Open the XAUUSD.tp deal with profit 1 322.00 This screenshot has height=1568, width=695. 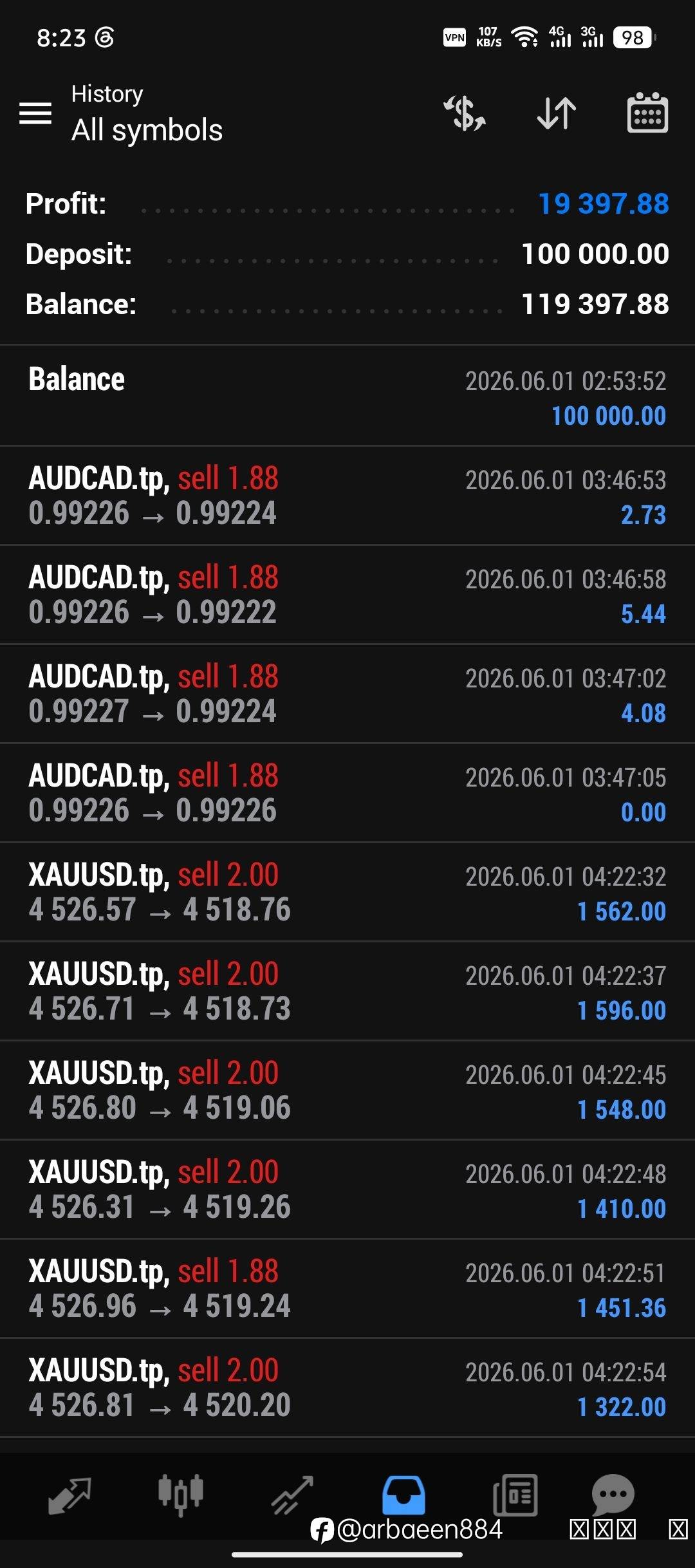[x=347, y=1388]
